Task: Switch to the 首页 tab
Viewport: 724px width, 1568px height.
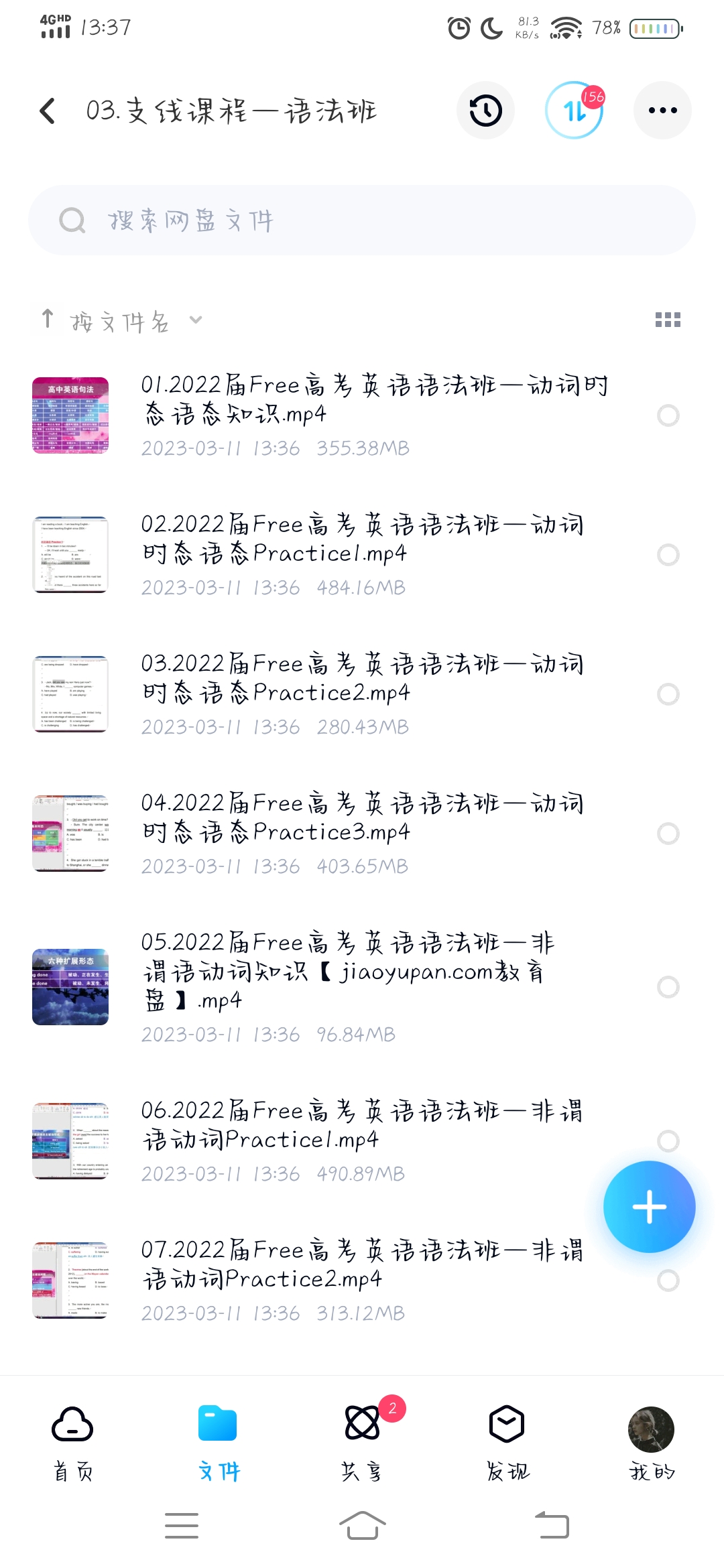Action: [x=72, y=1441]
